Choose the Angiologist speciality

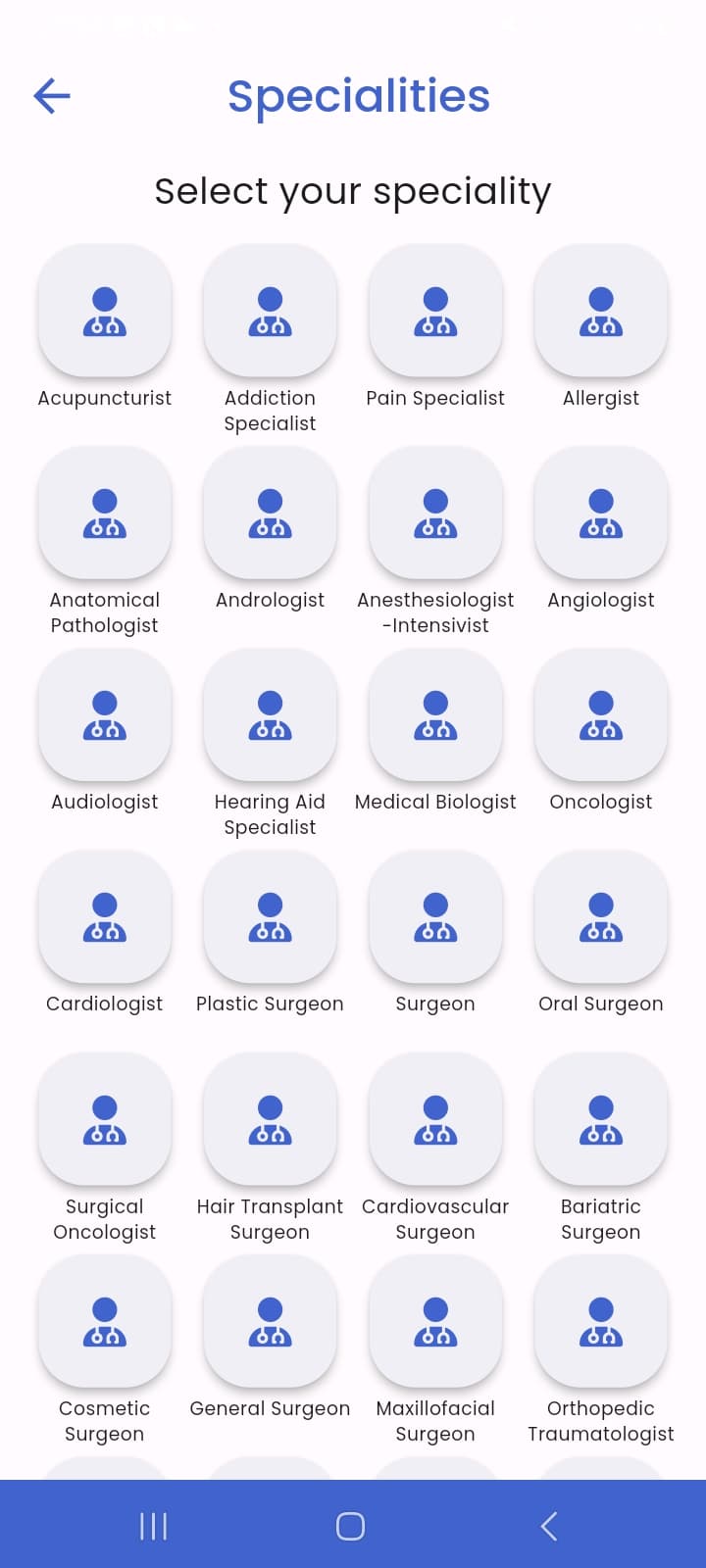pos(601,514)
